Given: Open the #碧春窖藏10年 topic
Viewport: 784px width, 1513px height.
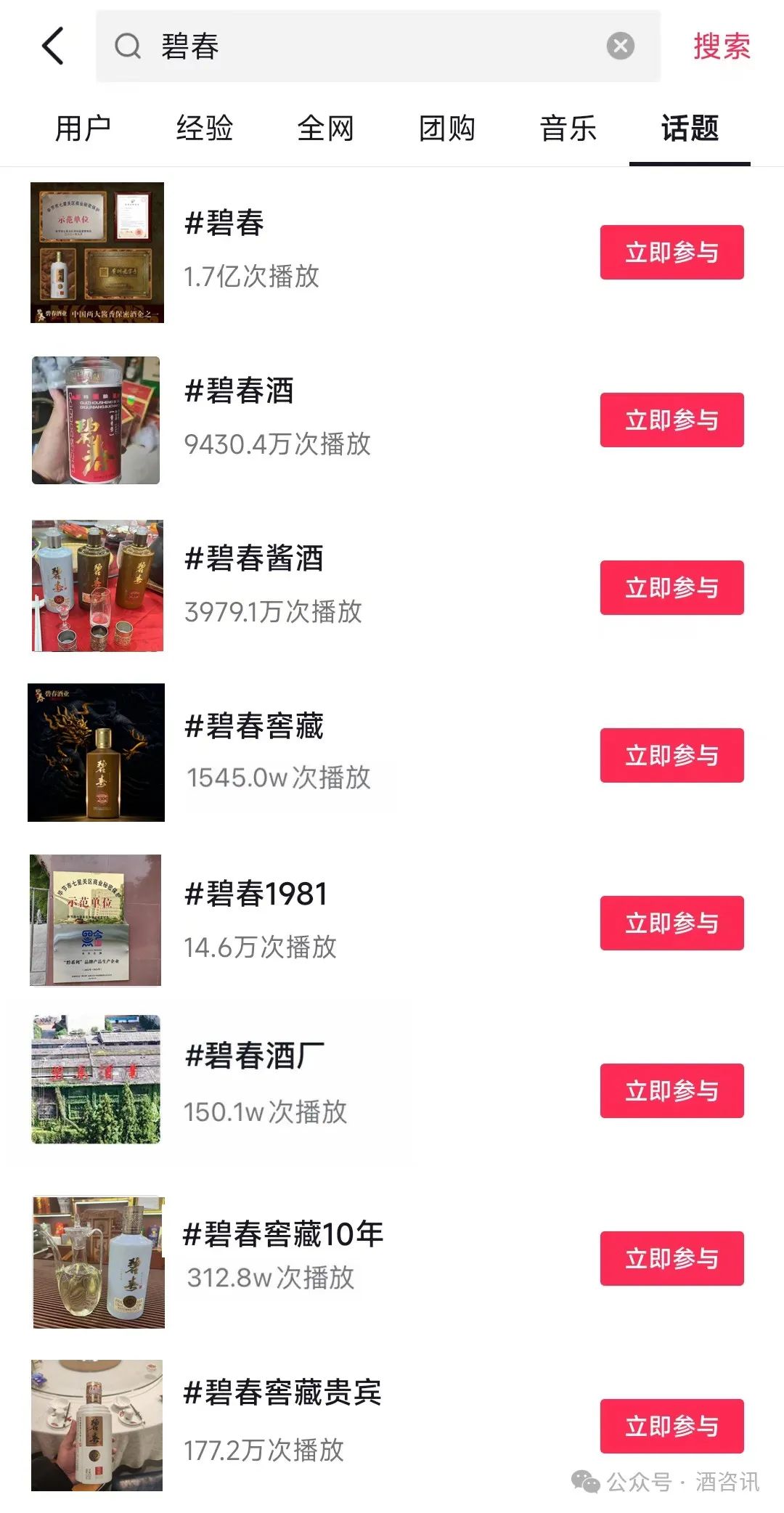Looking at the screenshot, I should (283, 1233).
